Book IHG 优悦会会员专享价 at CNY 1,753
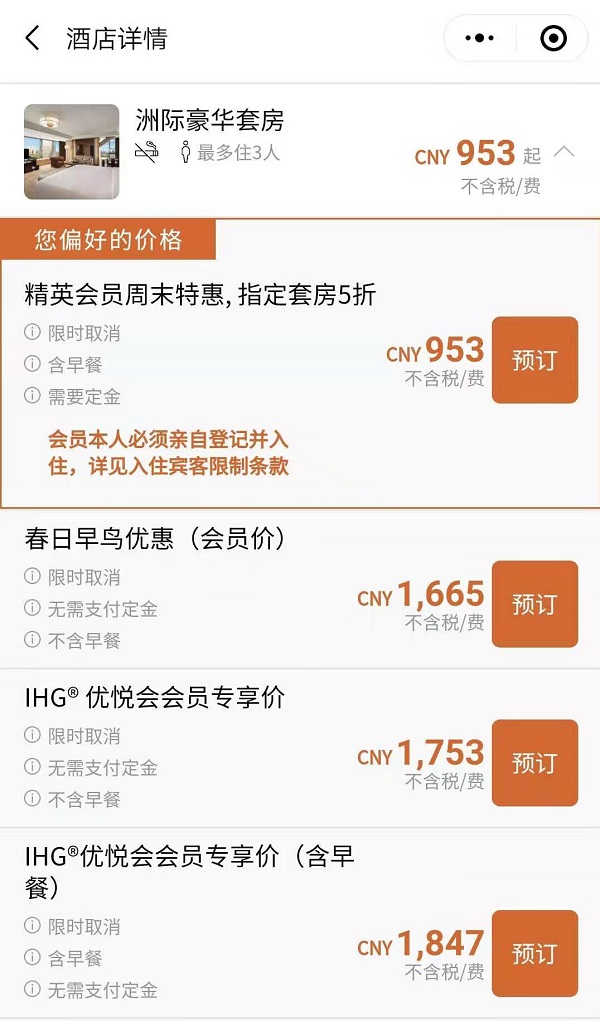Image resolution: width=600 pixels, height=1021 pixels. point(534,762)
